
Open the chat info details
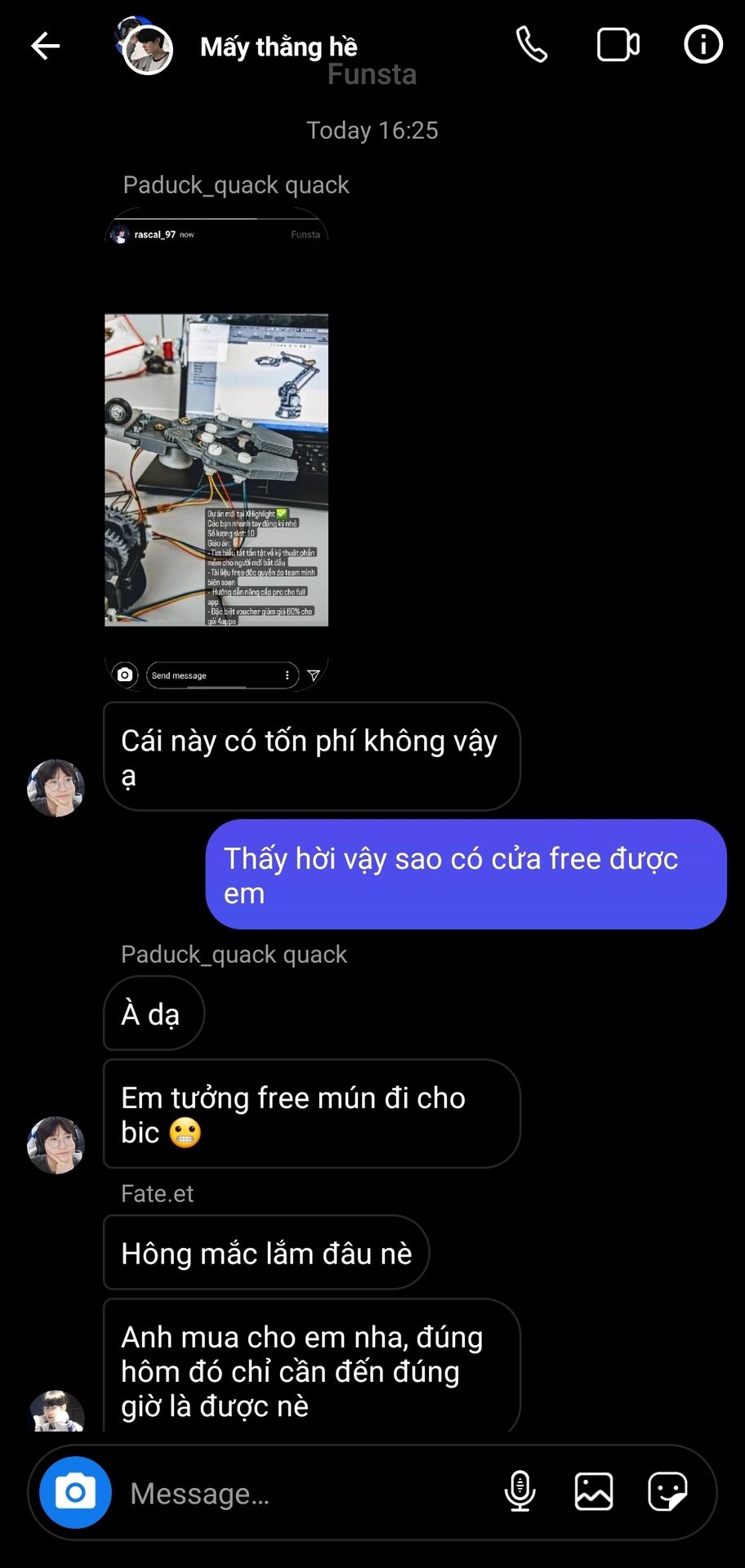click(x=703, y=45)
